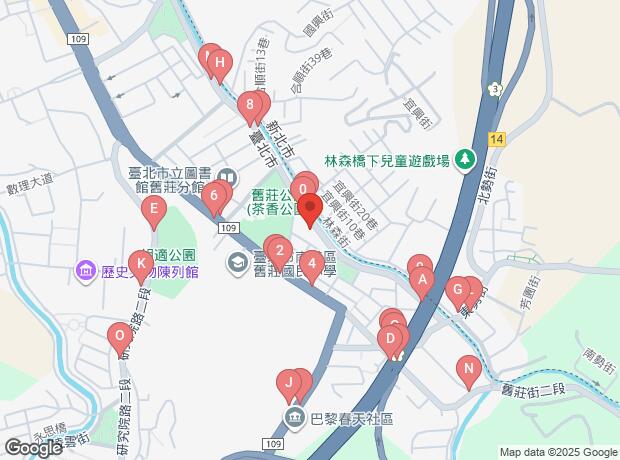Open the marker labeled E

pyautogui.click(x=153, y=210)
